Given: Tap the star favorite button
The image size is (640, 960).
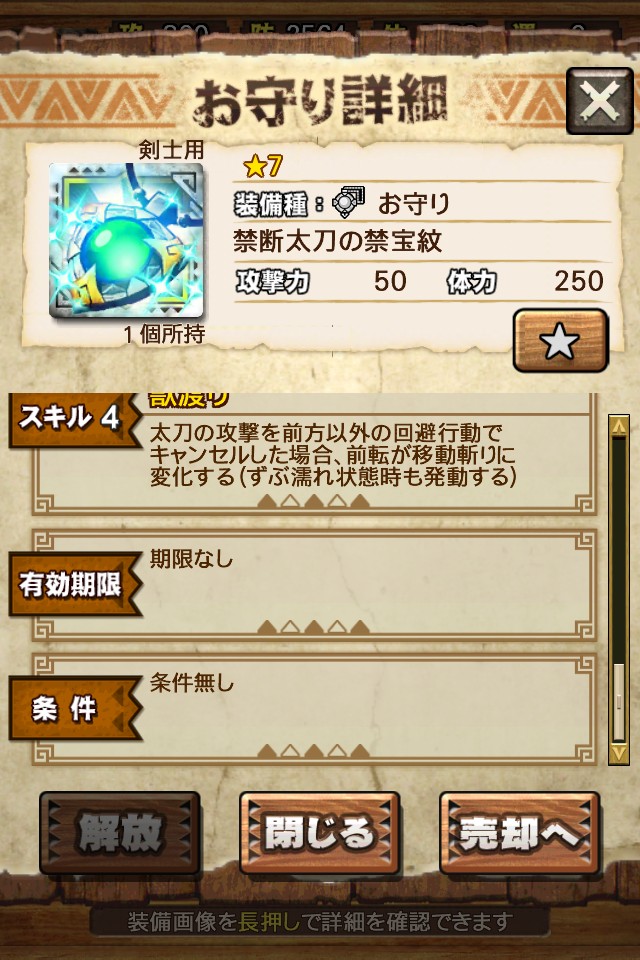Looking at the screenshot, I should tap(560, 342).
